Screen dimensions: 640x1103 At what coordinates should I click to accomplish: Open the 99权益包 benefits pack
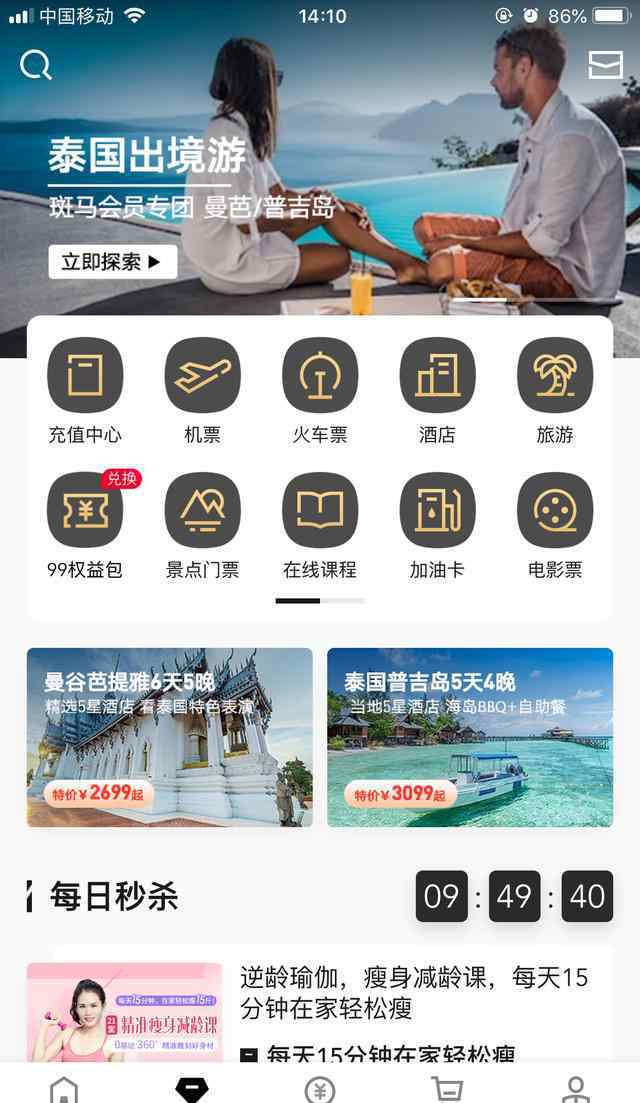pyautogui.click(x=85, y=526)
